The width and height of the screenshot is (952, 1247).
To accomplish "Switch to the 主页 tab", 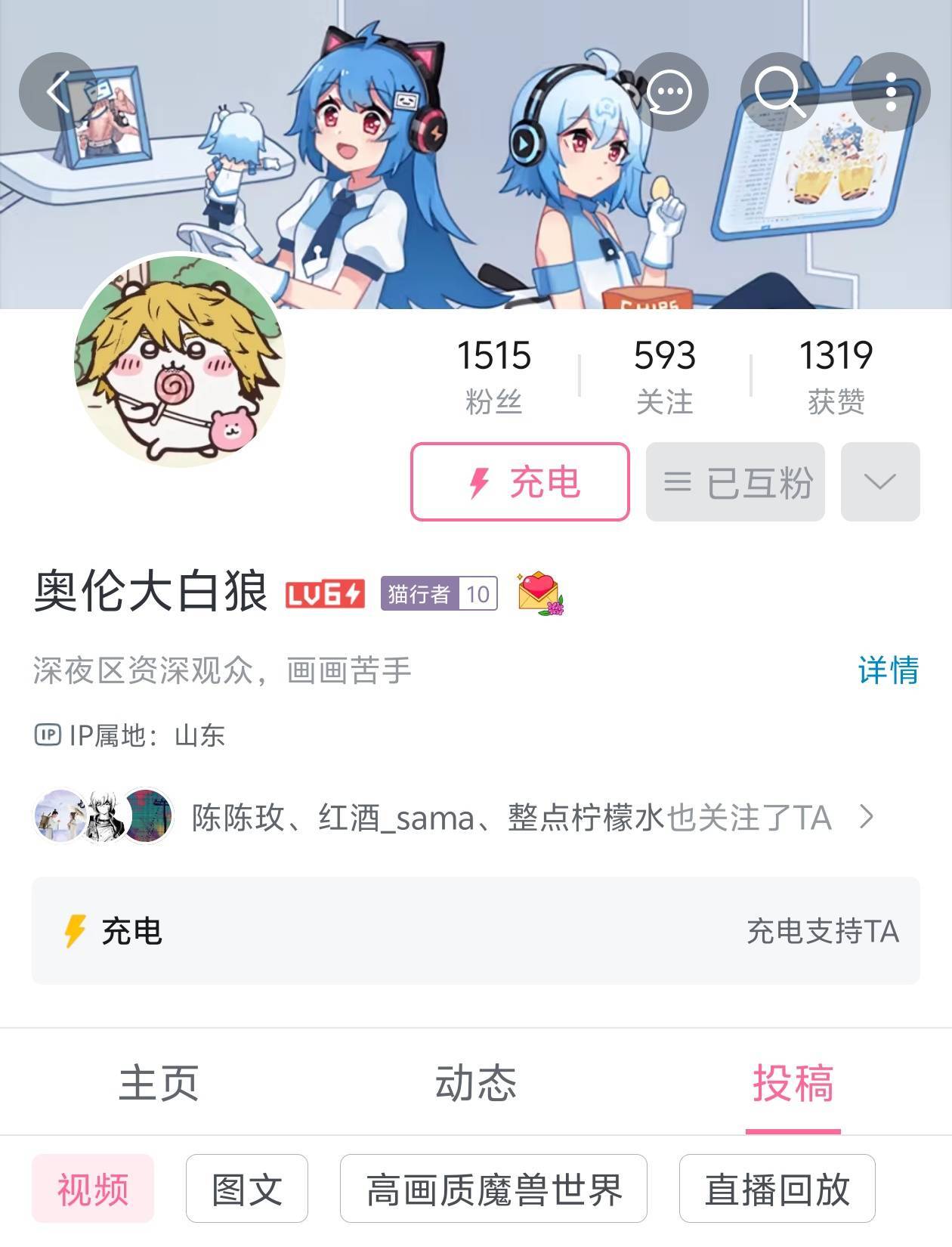I will pos(159,1082).
